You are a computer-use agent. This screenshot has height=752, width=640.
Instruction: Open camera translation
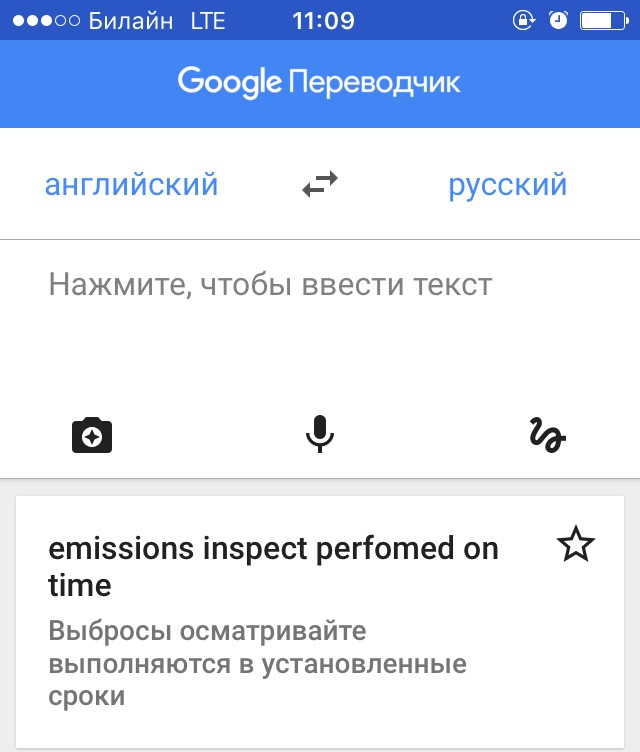[x=92, y=435]
